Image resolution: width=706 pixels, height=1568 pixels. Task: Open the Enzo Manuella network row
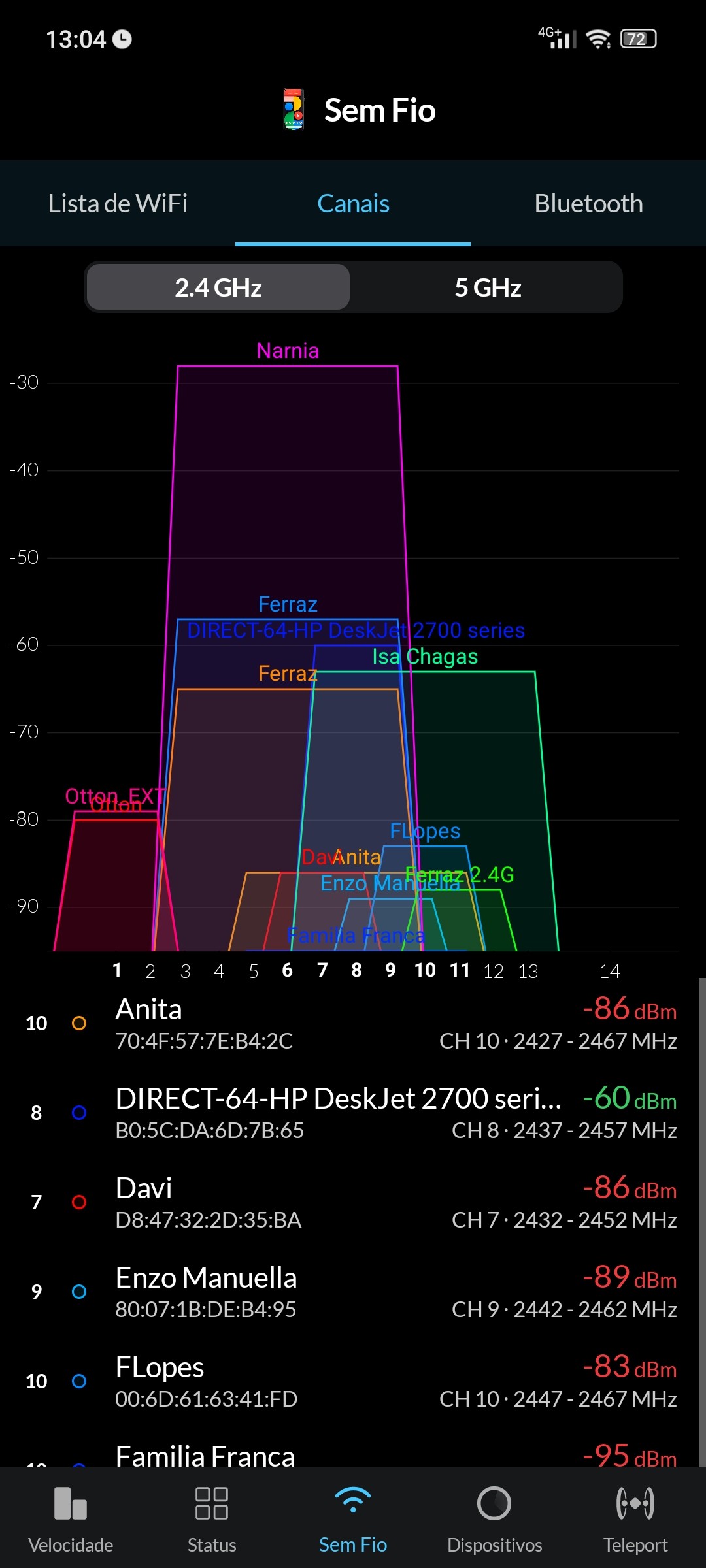(x=353, y=1292)
